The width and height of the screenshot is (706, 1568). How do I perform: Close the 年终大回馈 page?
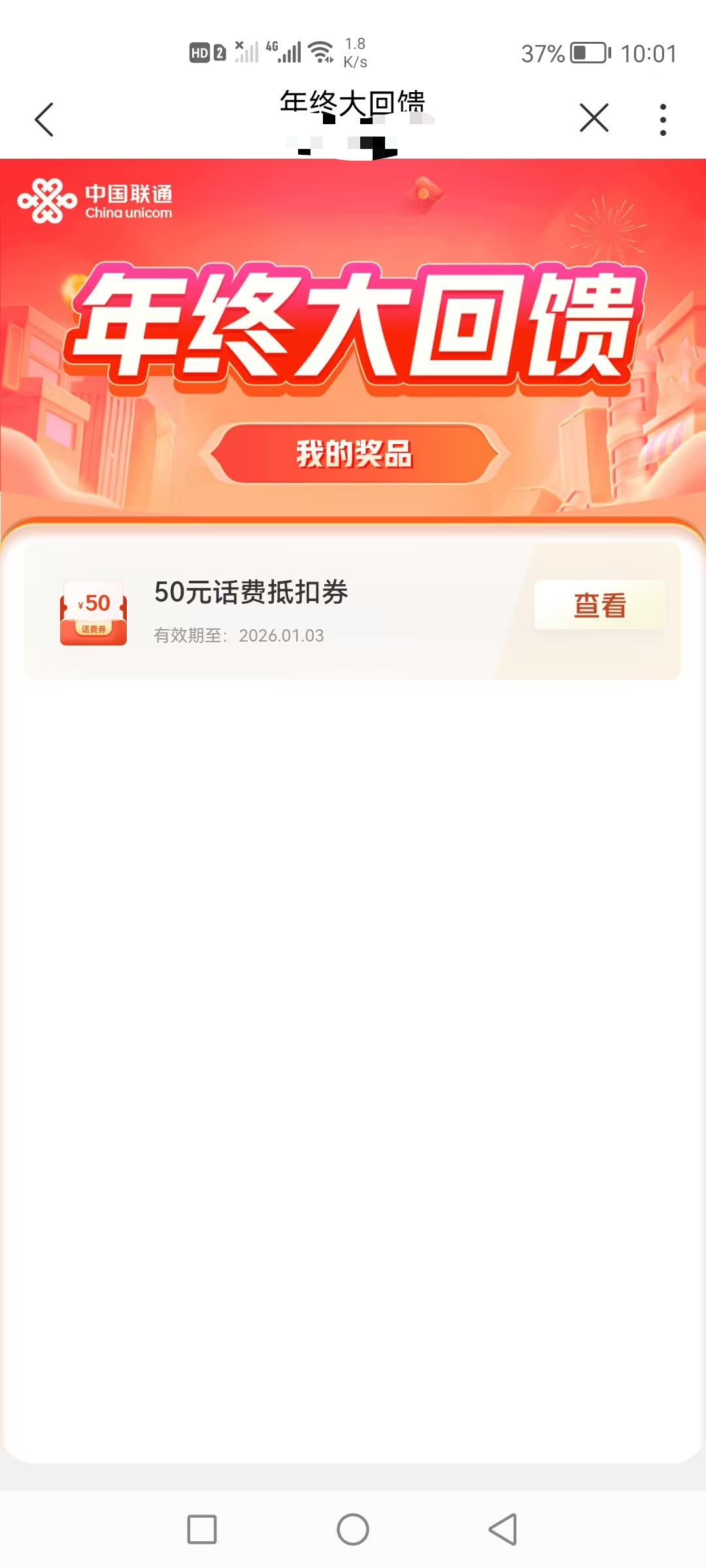[x=594, y=118]
